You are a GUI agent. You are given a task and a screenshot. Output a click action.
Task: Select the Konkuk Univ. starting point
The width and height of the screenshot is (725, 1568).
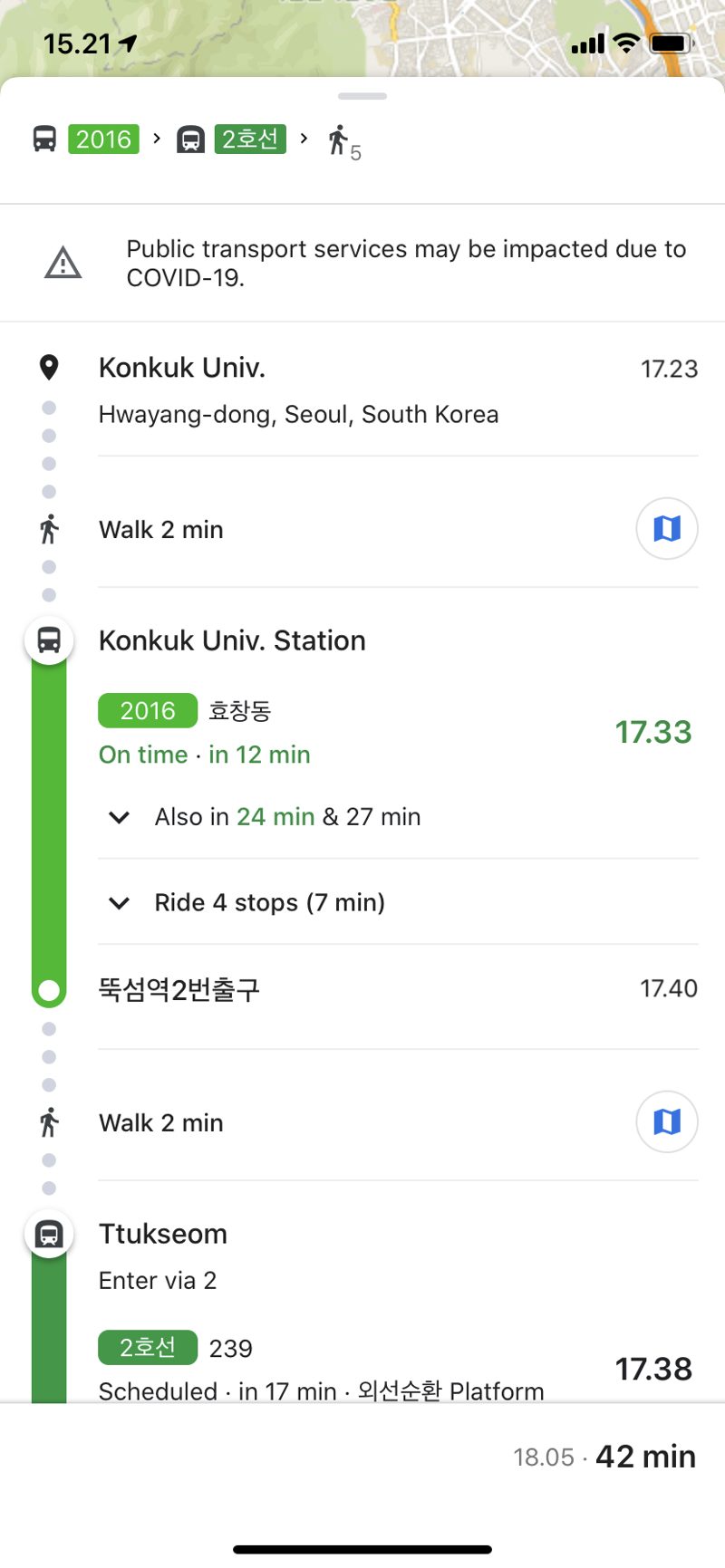tap(182, 368)
